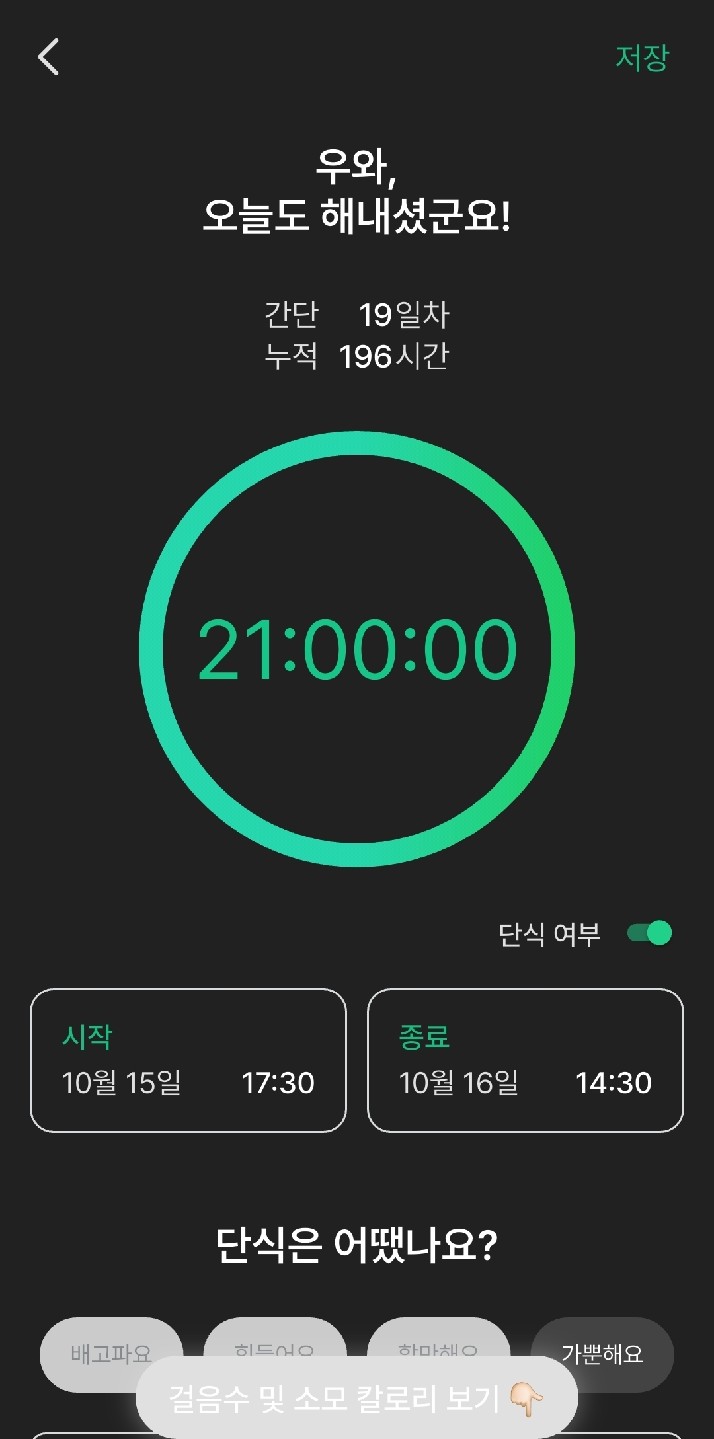Edit the 종료 end time card
The height and width of the screenshot is (1439, 714).
pos(525,1060)
